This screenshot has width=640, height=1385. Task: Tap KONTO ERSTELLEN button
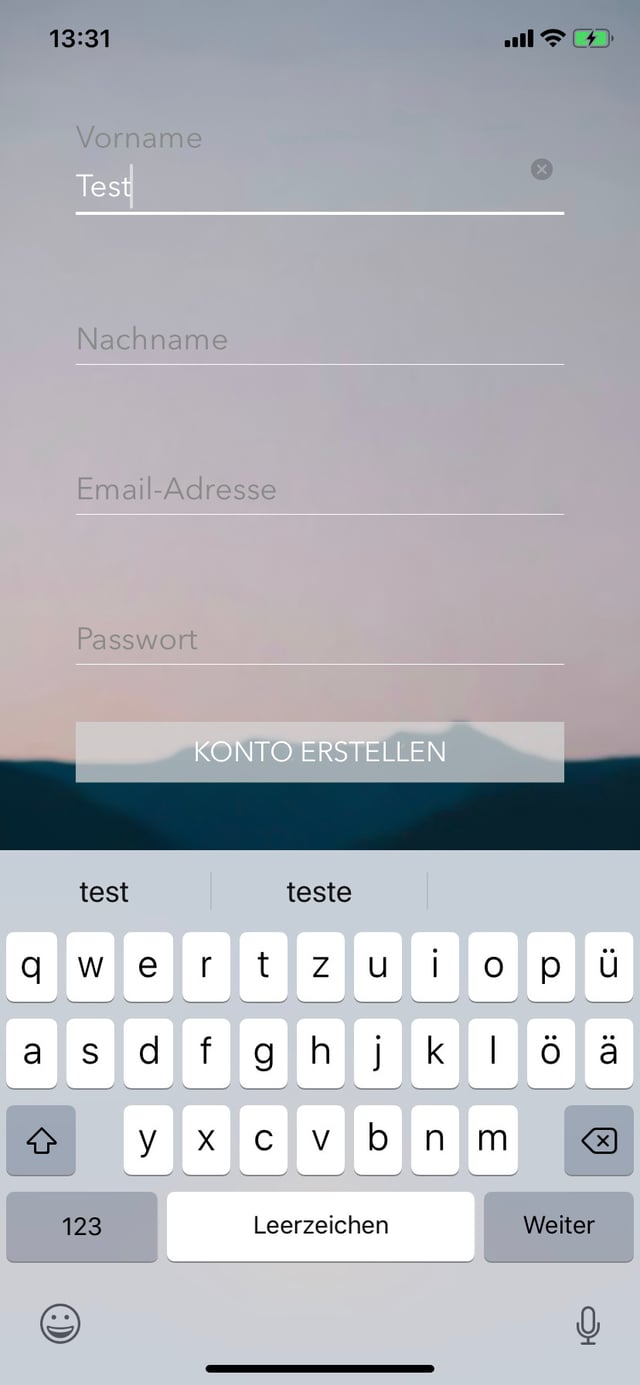tap(319, 752)
